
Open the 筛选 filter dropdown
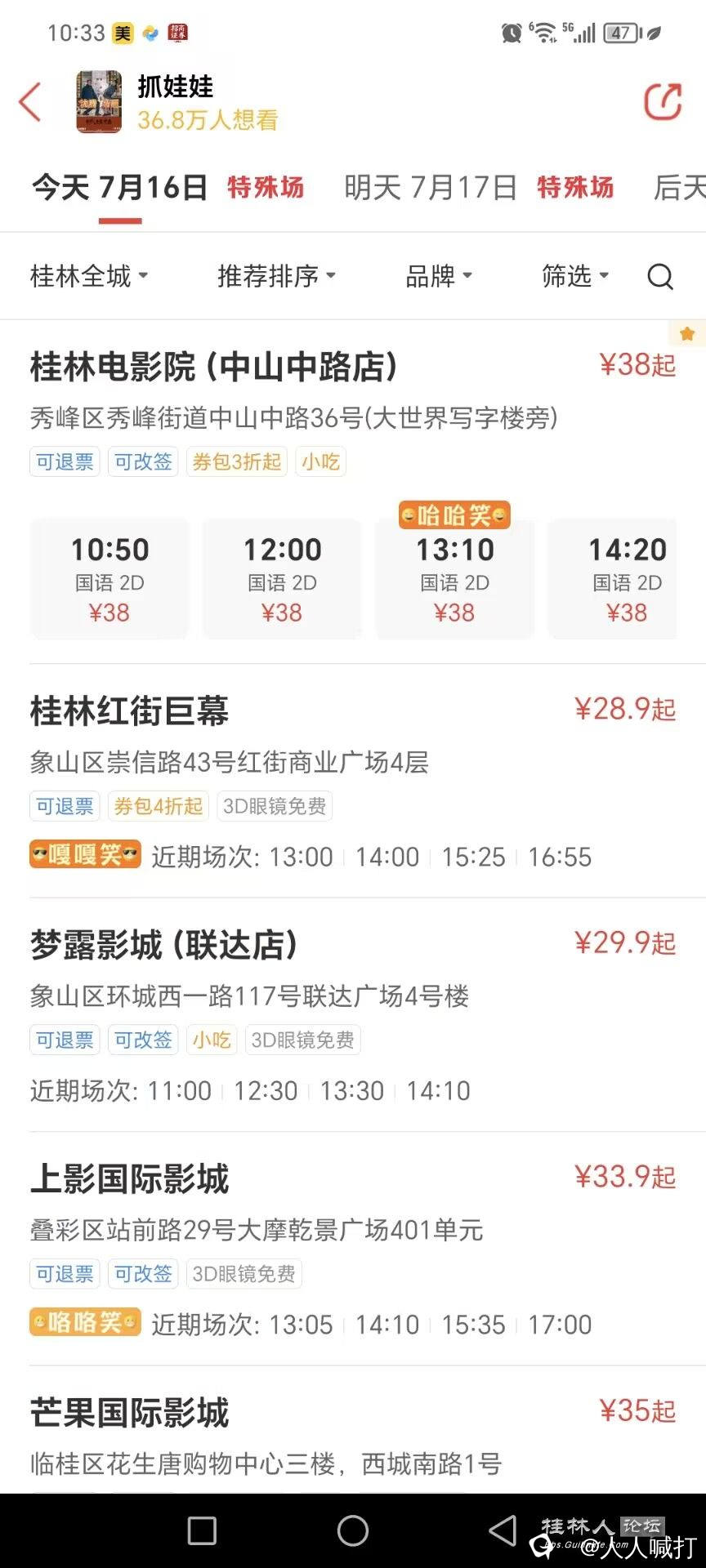(x=574, y=276)
